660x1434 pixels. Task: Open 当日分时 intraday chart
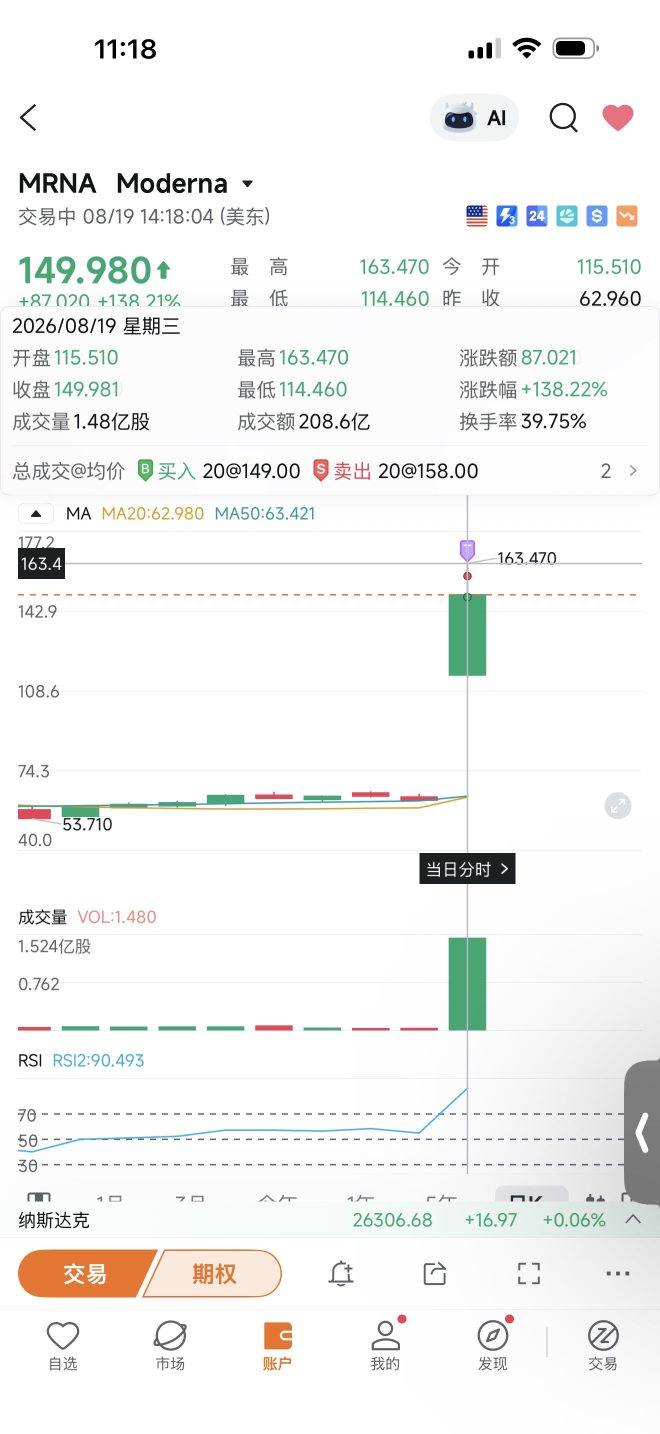pyautogui.click(x=467, y=869)
